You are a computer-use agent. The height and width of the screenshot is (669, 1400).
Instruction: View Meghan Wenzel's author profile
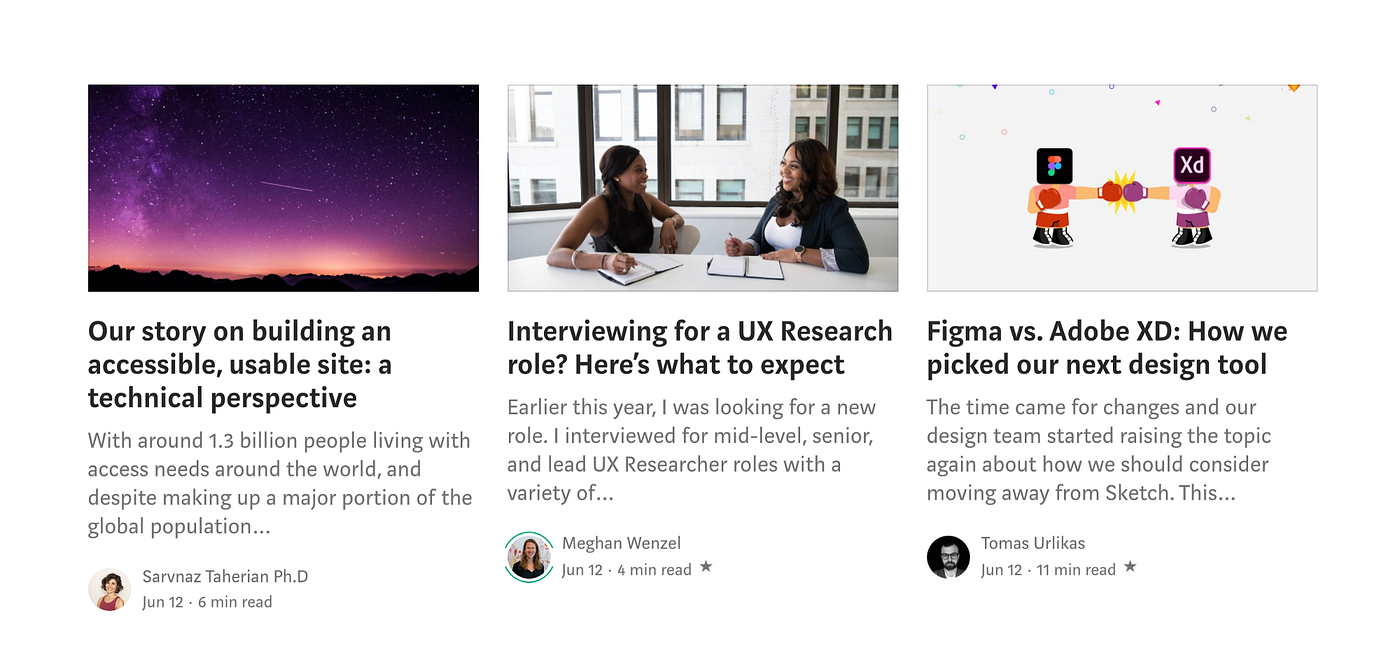tap(621, 543)
